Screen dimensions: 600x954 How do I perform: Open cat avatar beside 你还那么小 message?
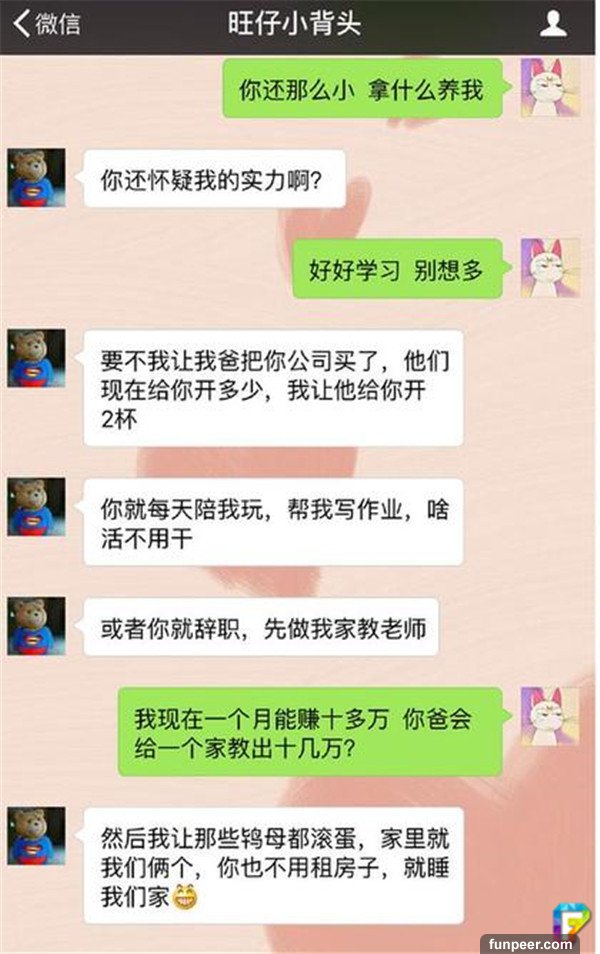(549, 88)
